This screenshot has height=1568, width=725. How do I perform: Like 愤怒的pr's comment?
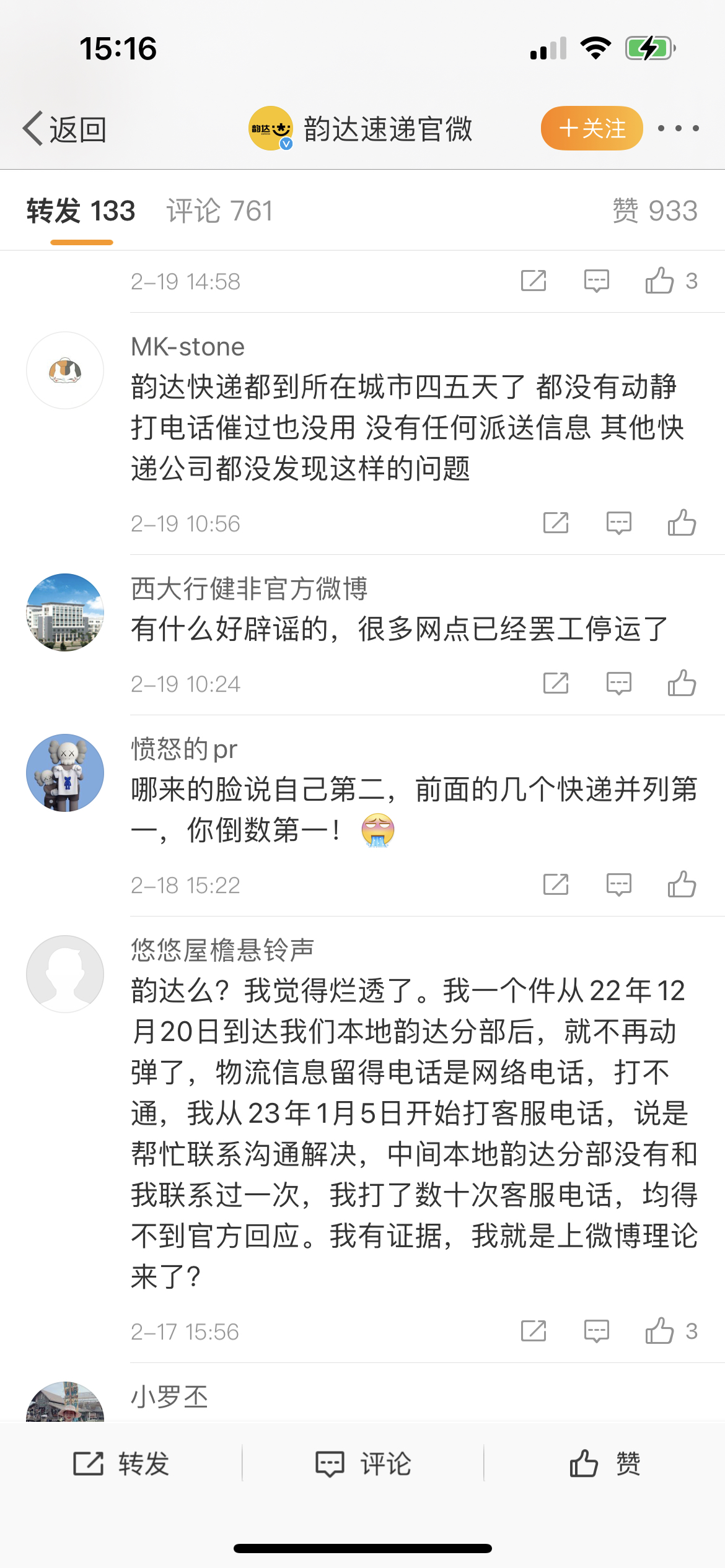pyautogui.click(x=682, y=885)
